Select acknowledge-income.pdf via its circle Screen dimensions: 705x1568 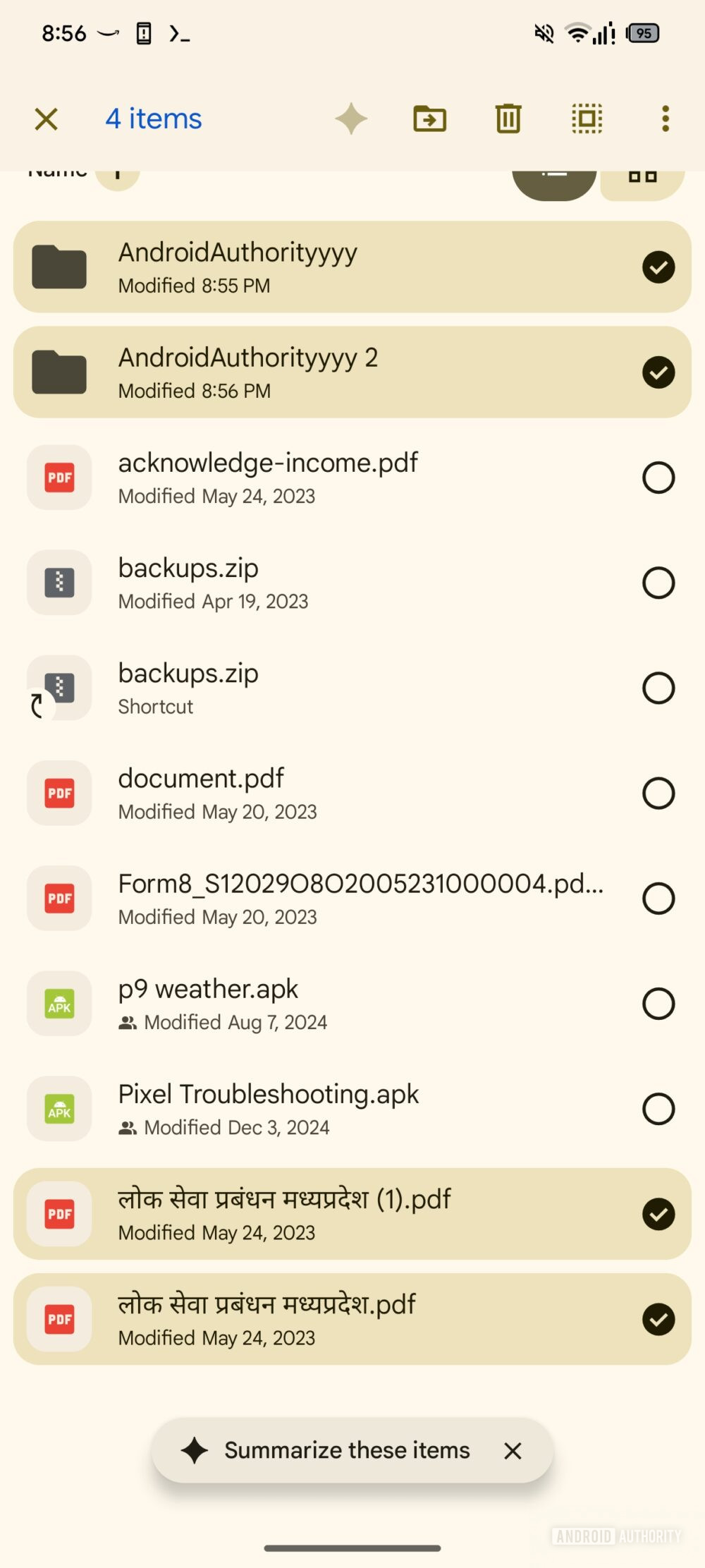(658, 477)
